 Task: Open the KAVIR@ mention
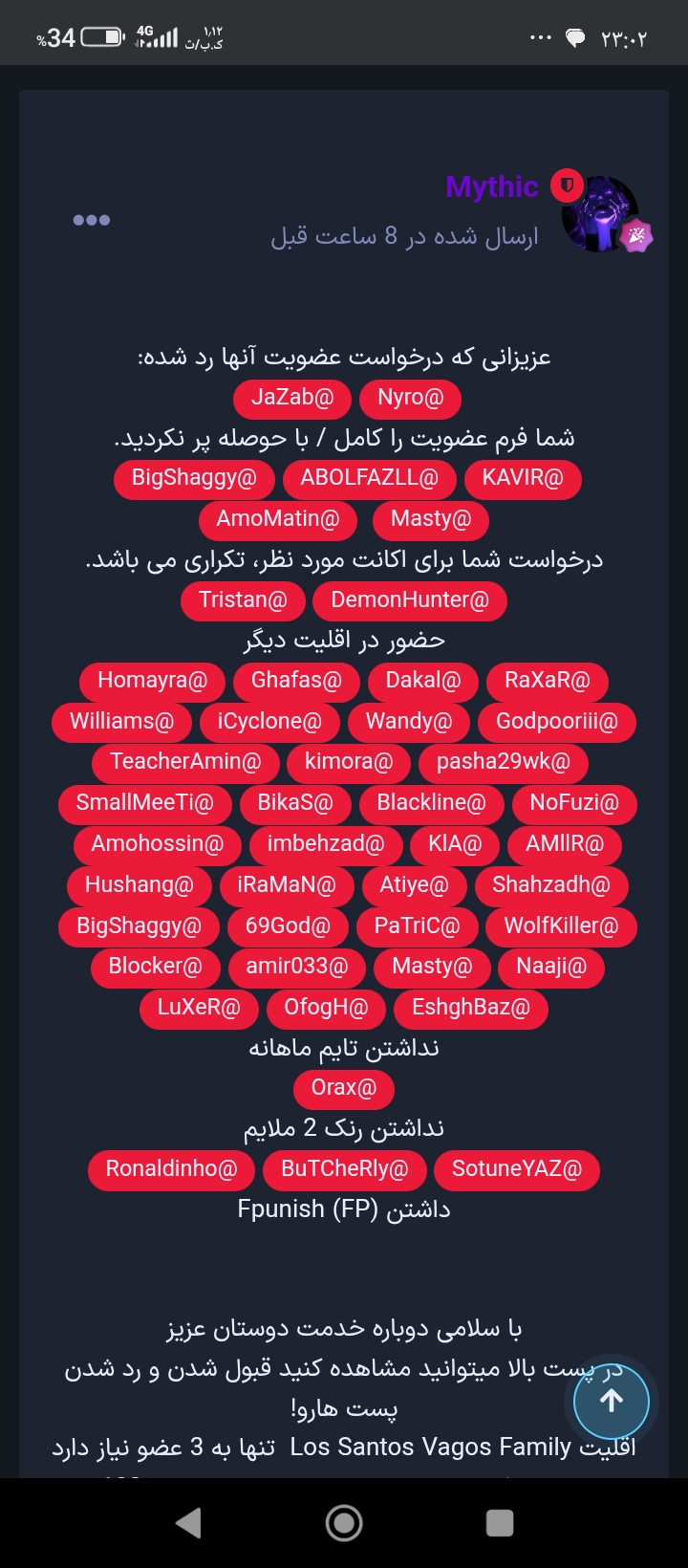523,478
